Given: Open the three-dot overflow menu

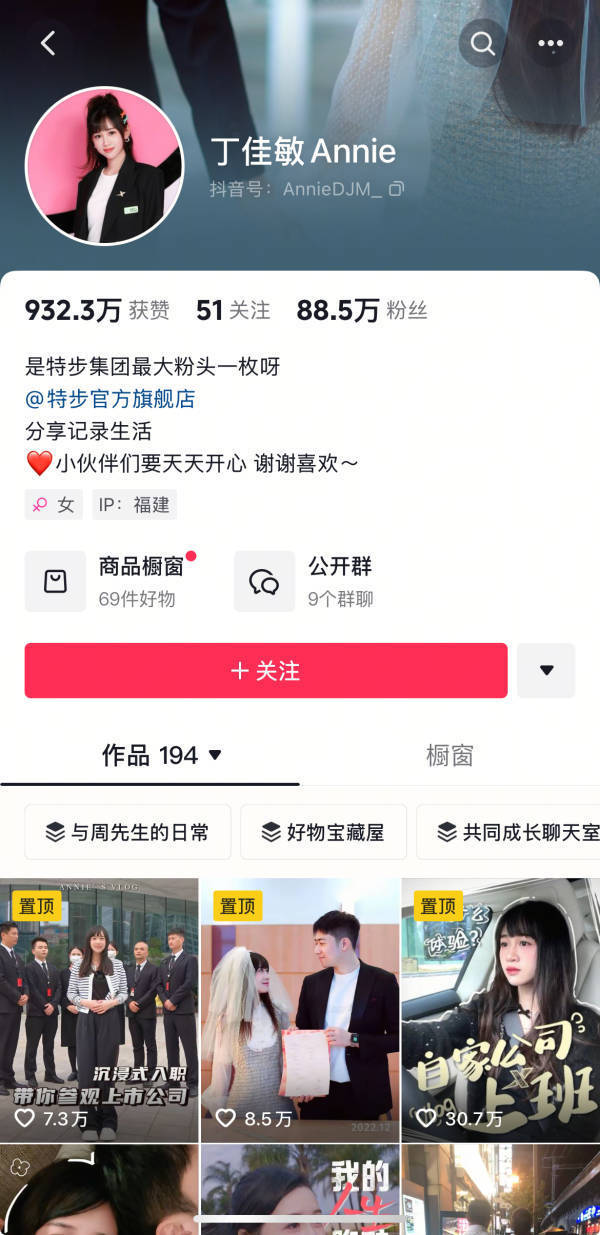Looking at the screenshot, I should coord(551,43).
